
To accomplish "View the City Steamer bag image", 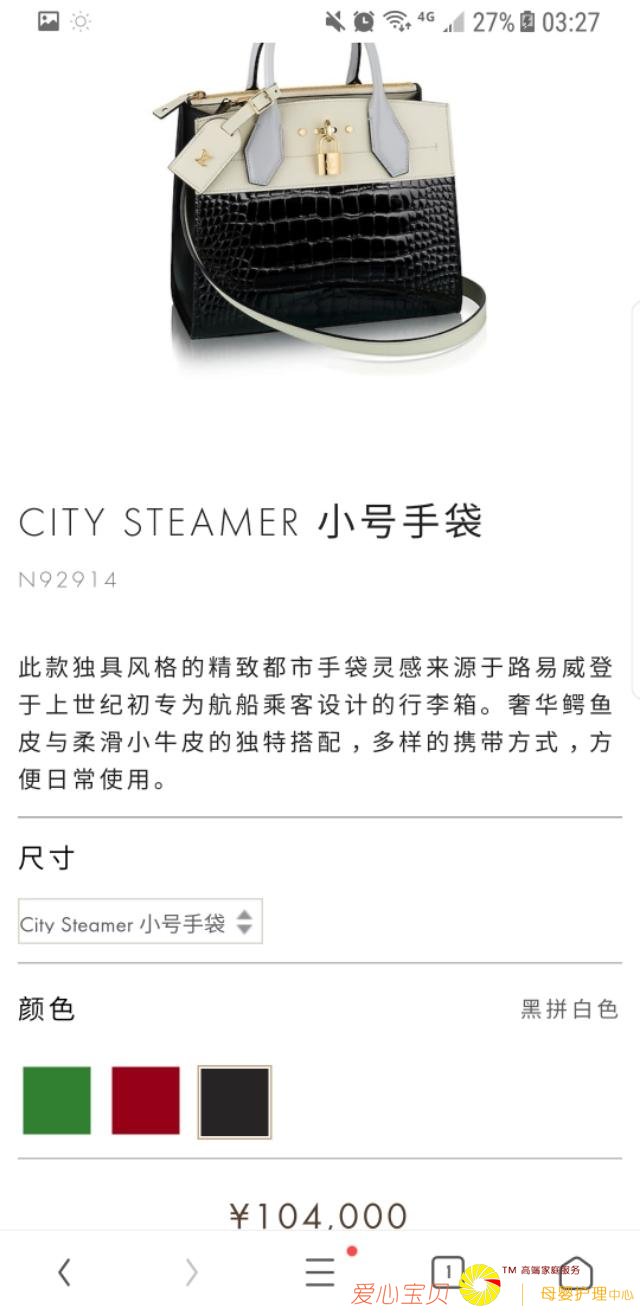I will coord(320,200).
